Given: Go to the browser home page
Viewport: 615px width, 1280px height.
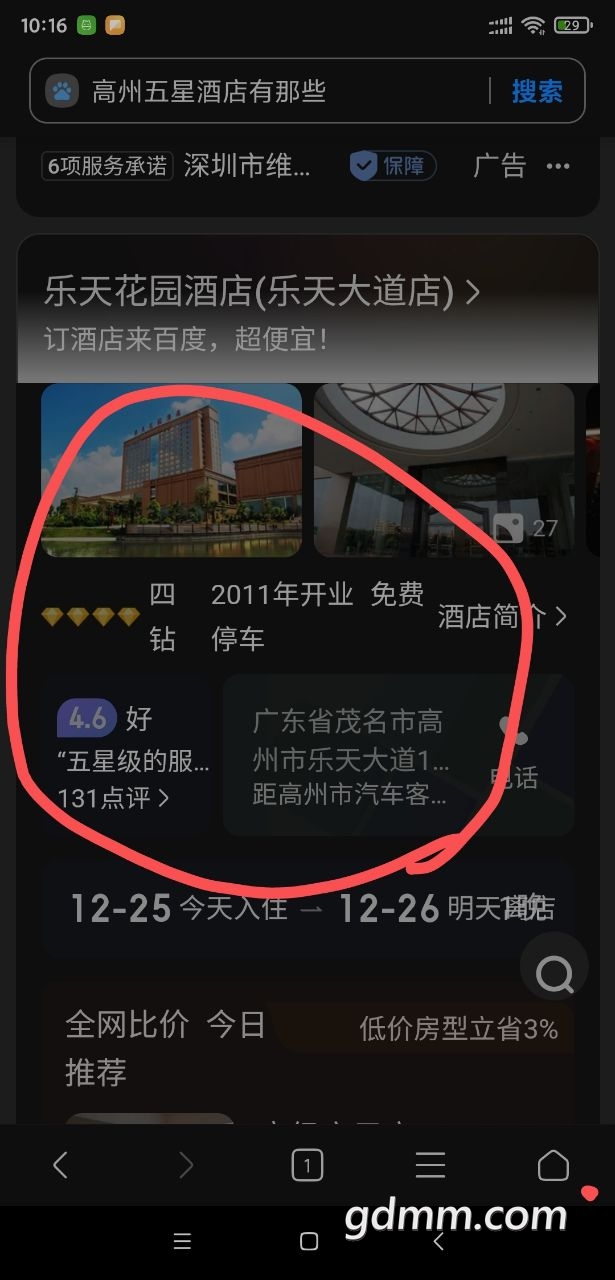Looking at the screenshot, I should coord(553,1165).
